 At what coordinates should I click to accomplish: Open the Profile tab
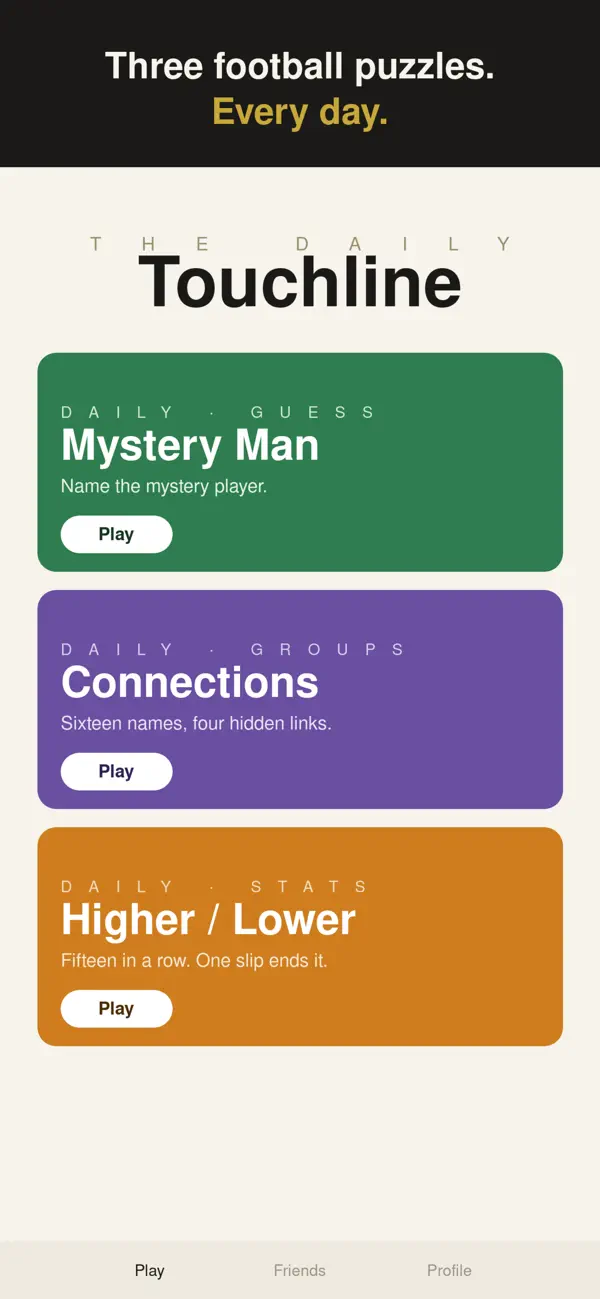click(x=449, y=1270)
